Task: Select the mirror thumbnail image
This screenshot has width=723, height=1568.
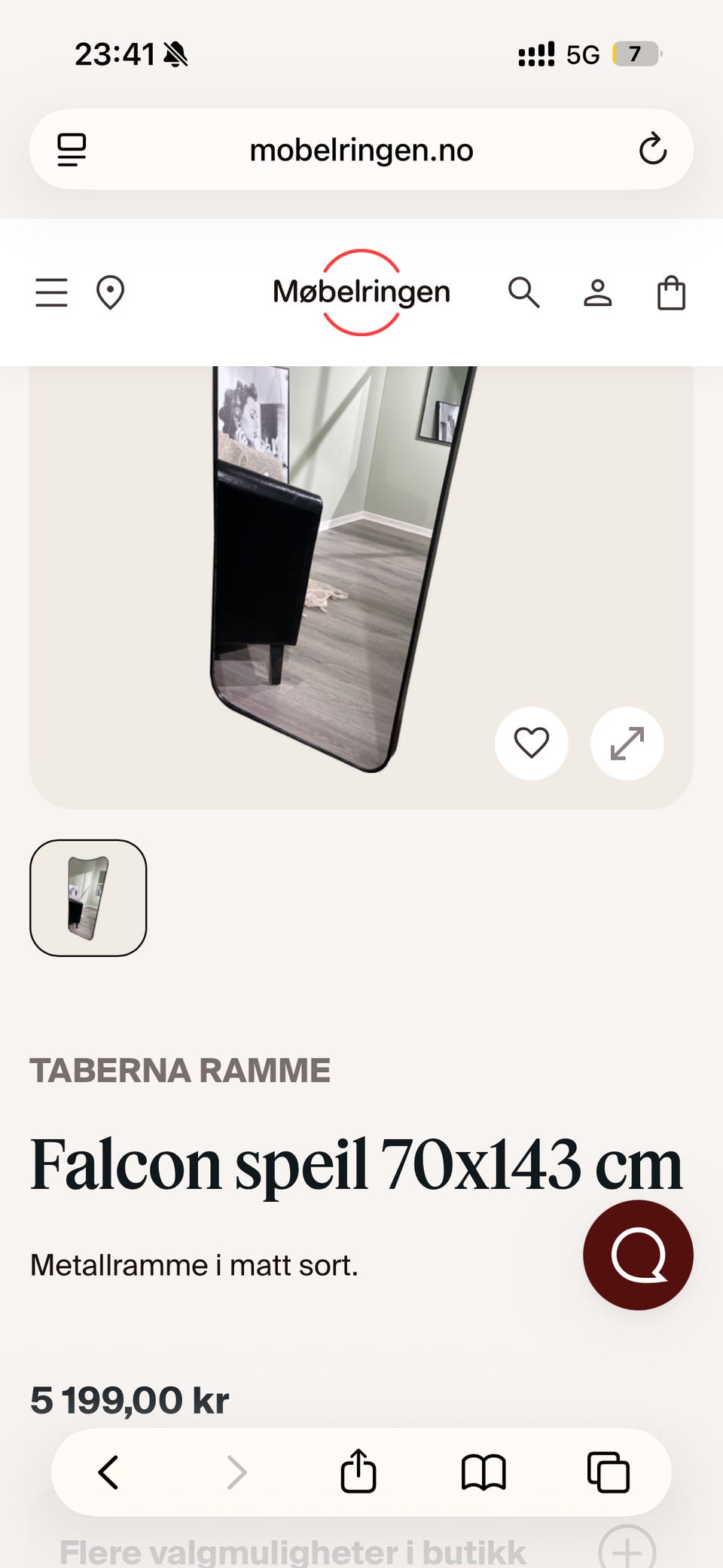Action: pyautogui.click(x=87, y=897)
